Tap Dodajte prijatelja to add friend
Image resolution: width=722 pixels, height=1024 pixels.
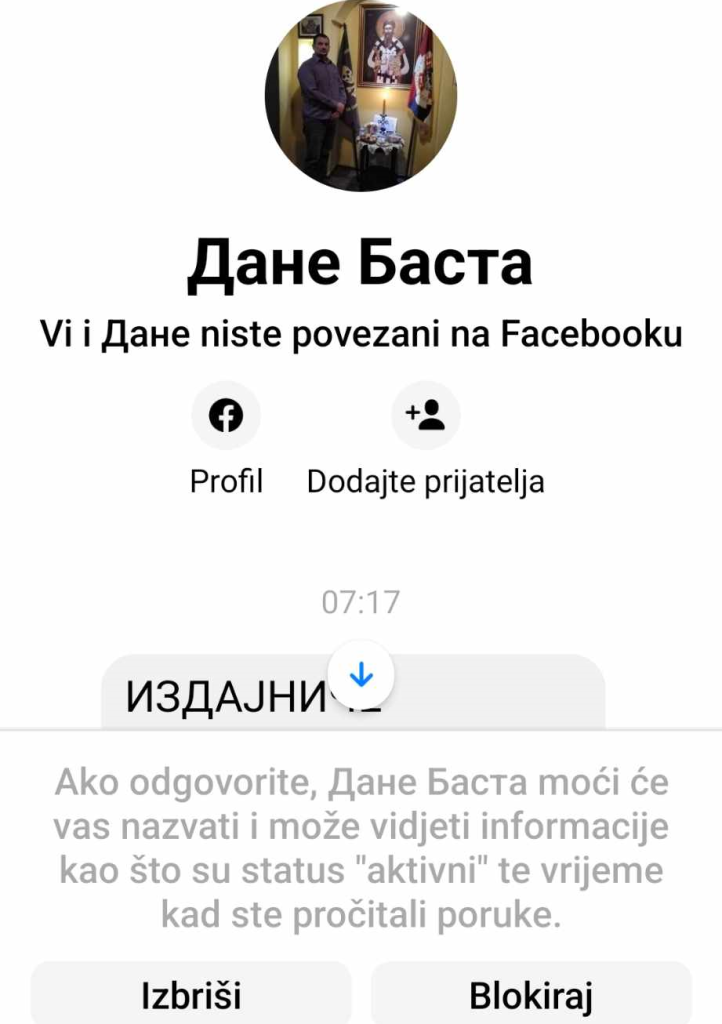426,415
